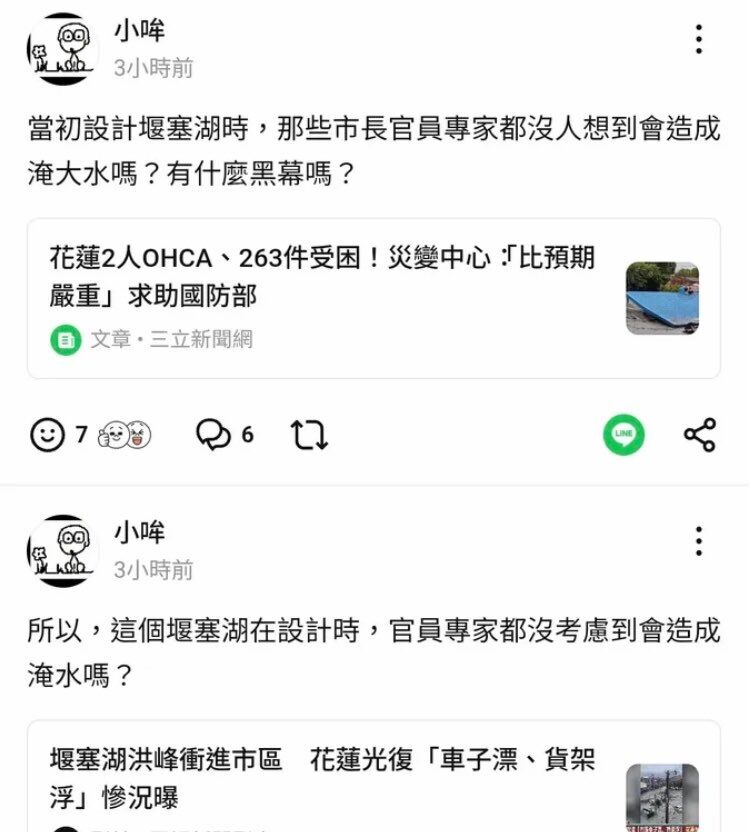See who reacted to the first post
The height and width of the screenshot is (832, 749).
click(126, 435)
